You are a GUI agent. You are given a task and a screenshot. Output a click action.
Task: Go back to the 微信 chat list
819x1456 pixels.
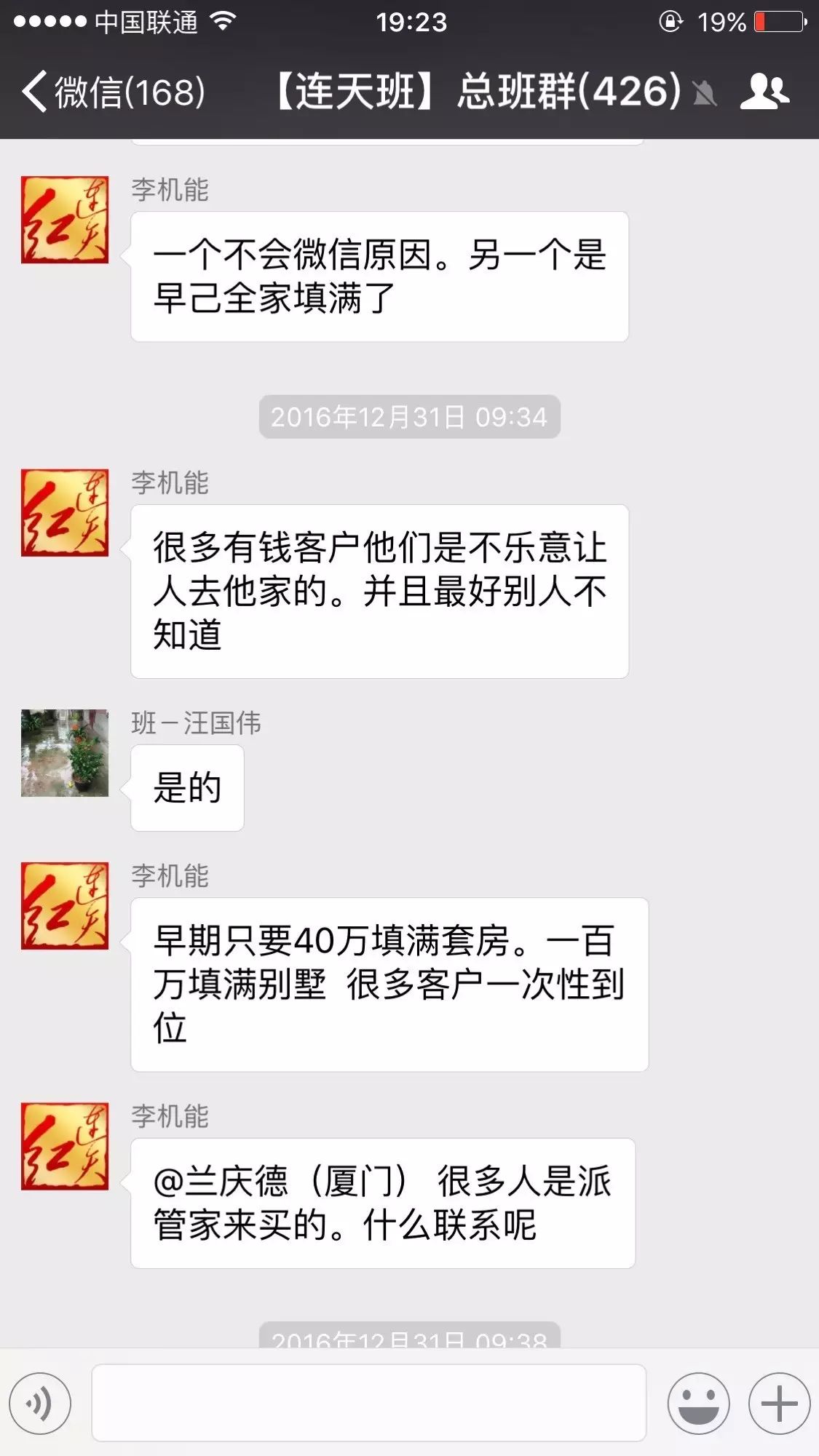click(113, 92)
